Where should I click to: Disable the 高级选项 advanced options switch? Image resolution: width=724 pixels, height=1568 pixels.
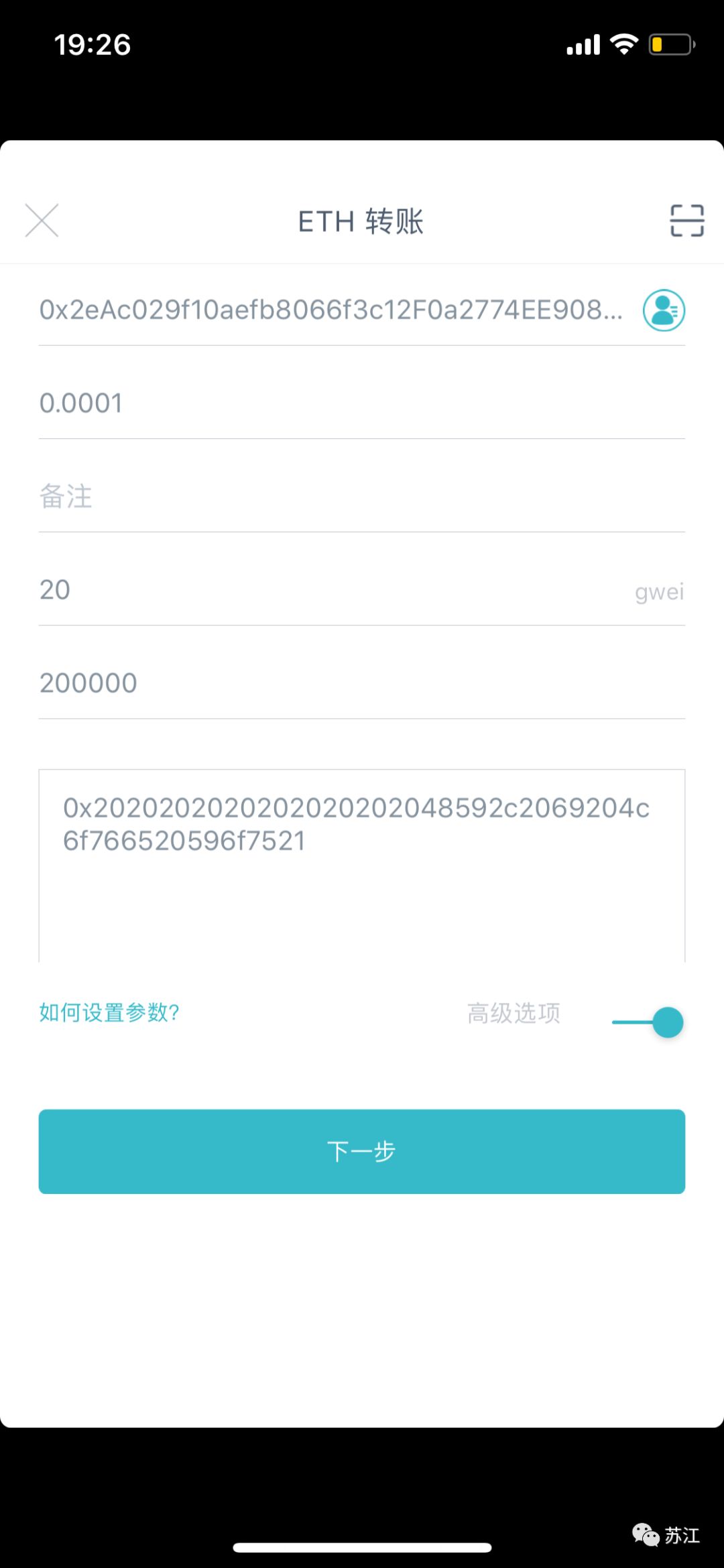648,1022
